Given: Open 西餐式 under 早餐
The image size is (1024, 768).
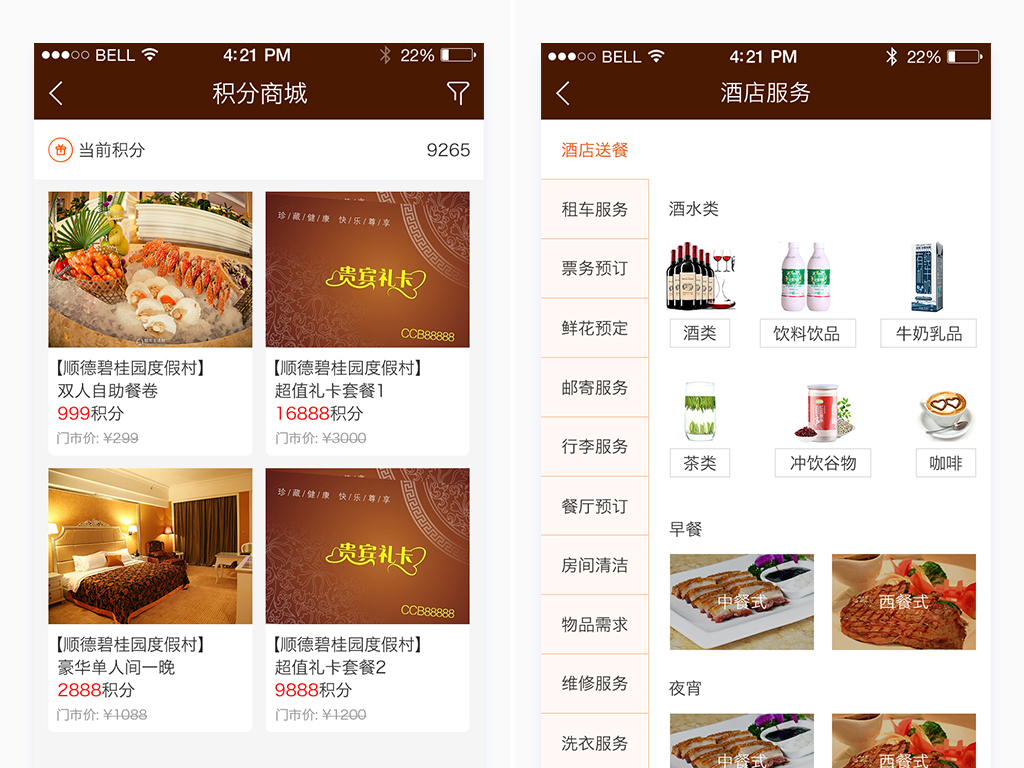Looking at the screenshot, I should click(903, 602).
